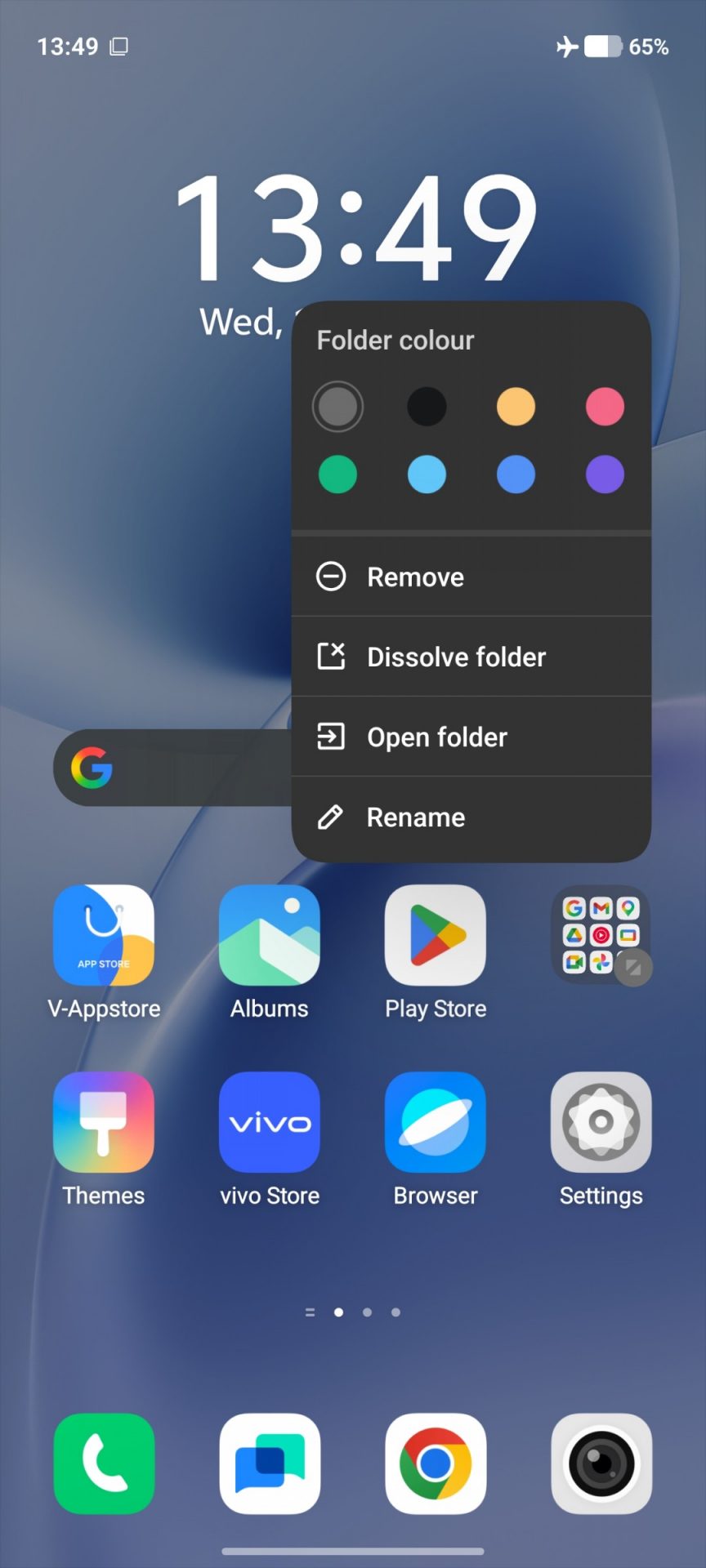Open V-Appstore app
Screen dimensions: 706x1568
pyautogui.click(x=104, y=936)
